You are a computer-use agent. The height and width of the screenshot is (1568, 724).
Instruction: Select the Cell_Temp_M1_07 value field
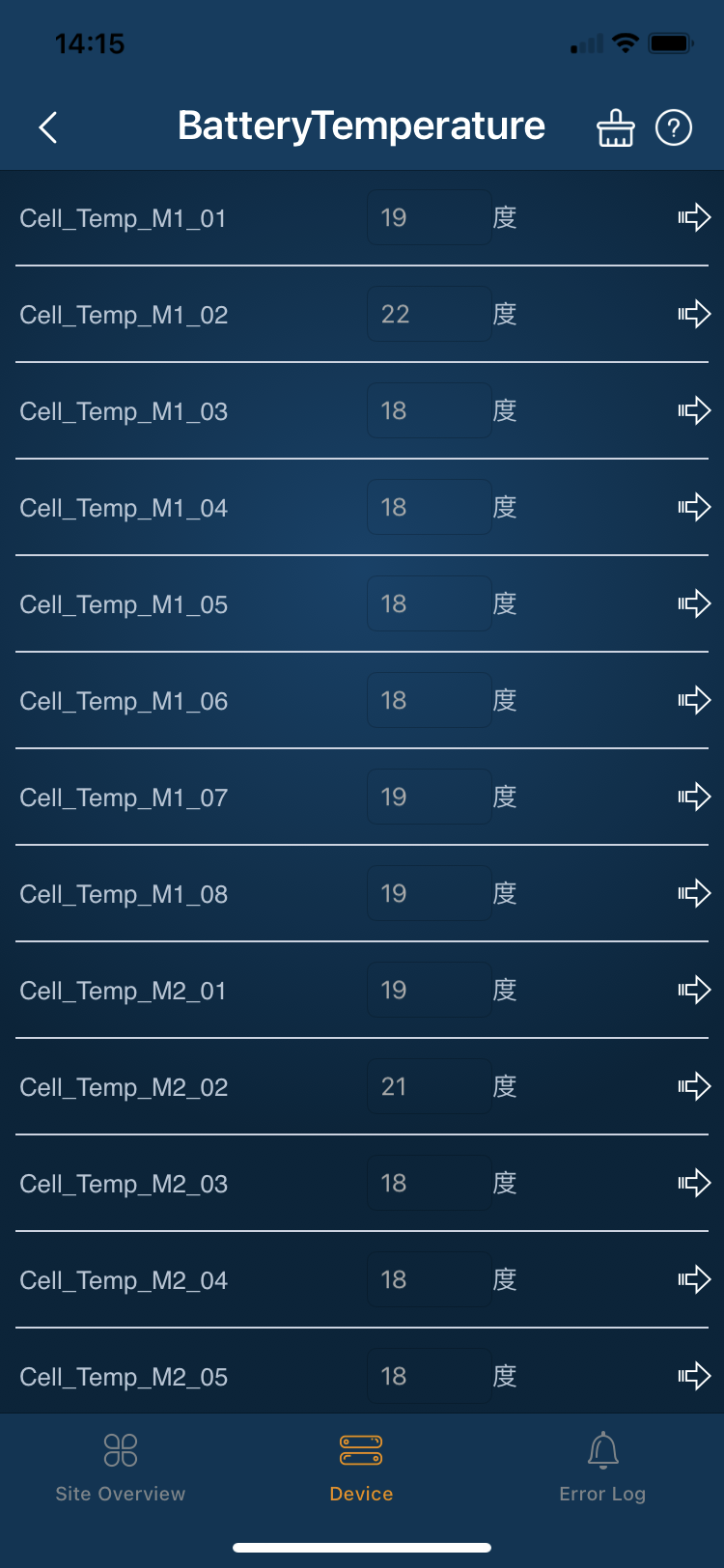click(x=429, y=797)
